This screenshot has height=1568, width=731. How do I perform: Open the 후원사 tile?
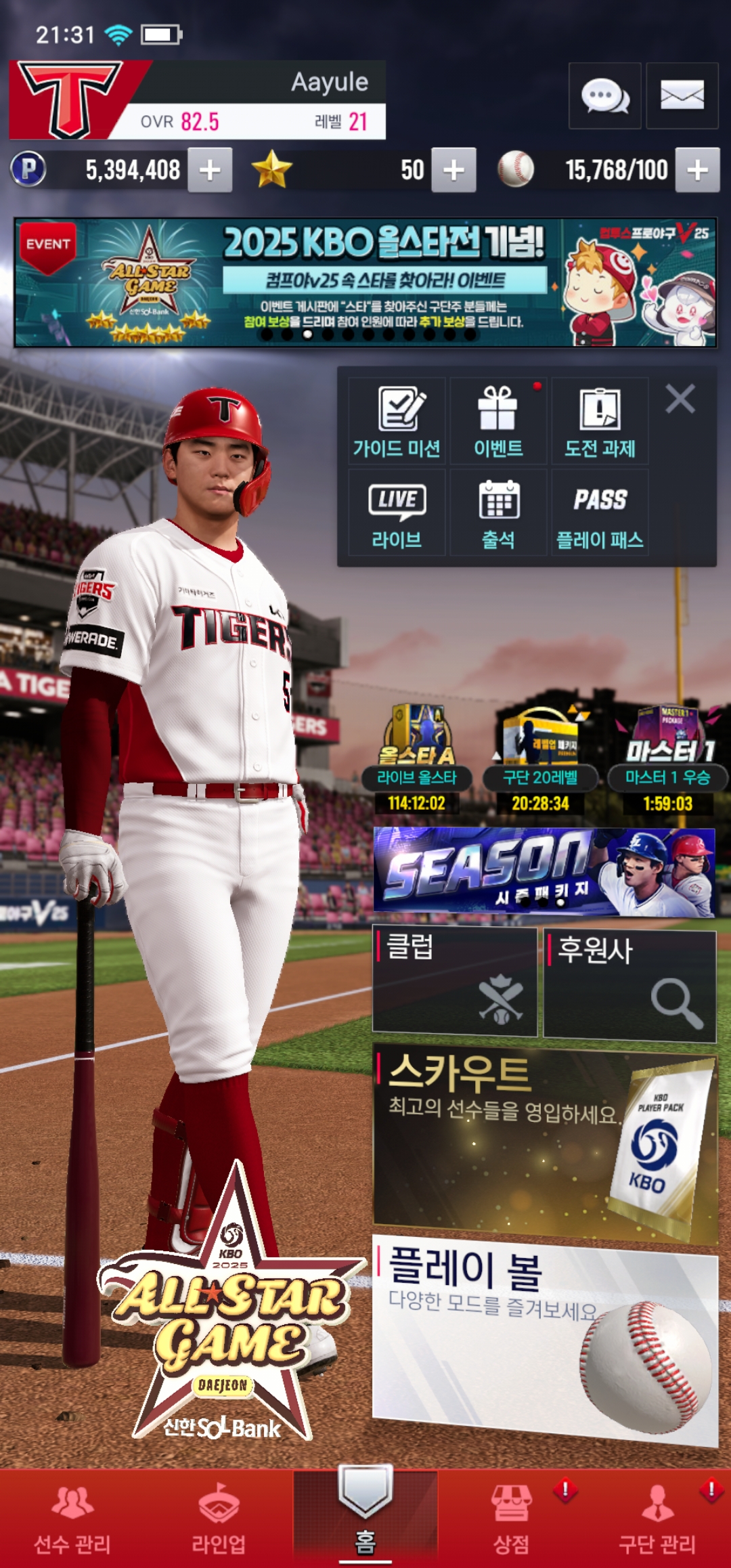(x=630, y=985)
